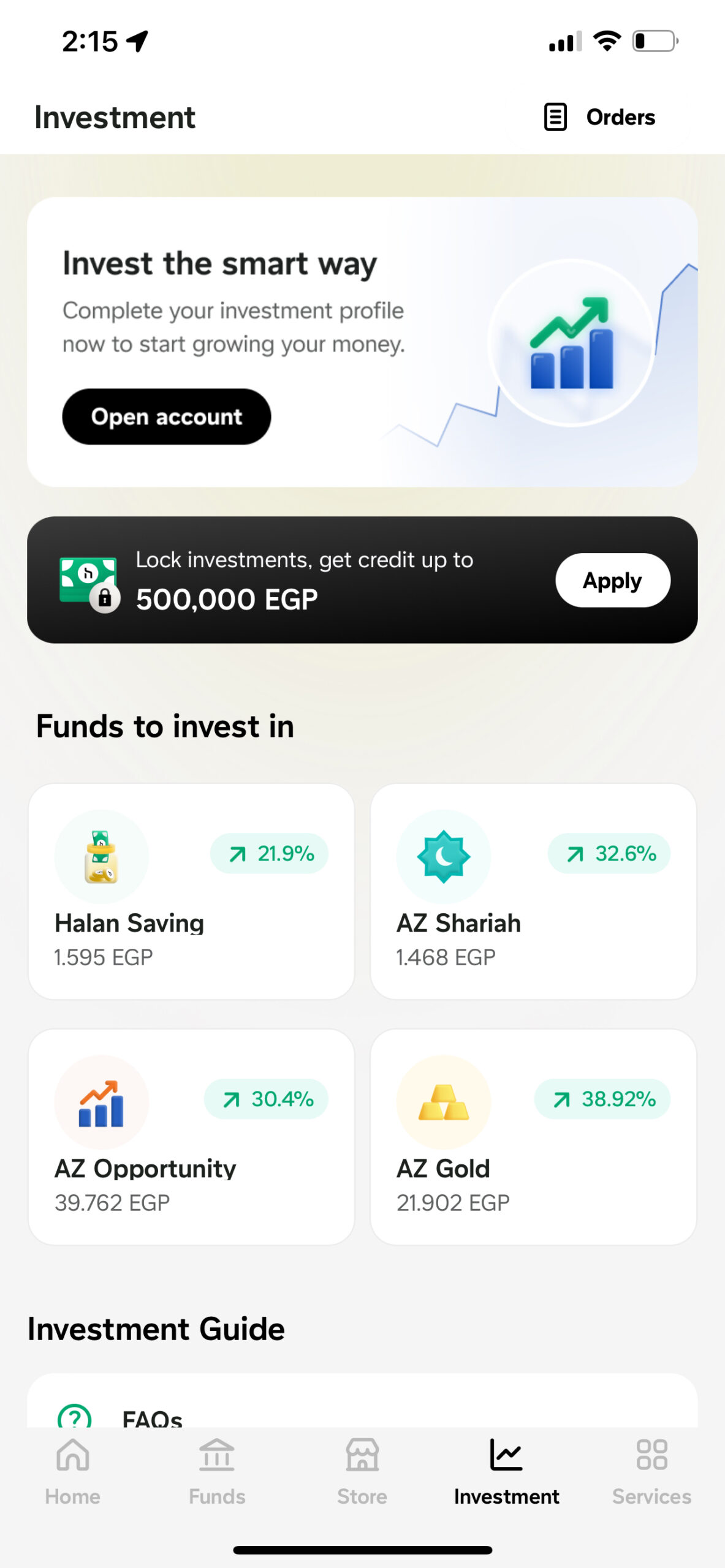Viewport: 725px width, 1568px height.
Task: Go to the Funds tab
Action: 217,1471
